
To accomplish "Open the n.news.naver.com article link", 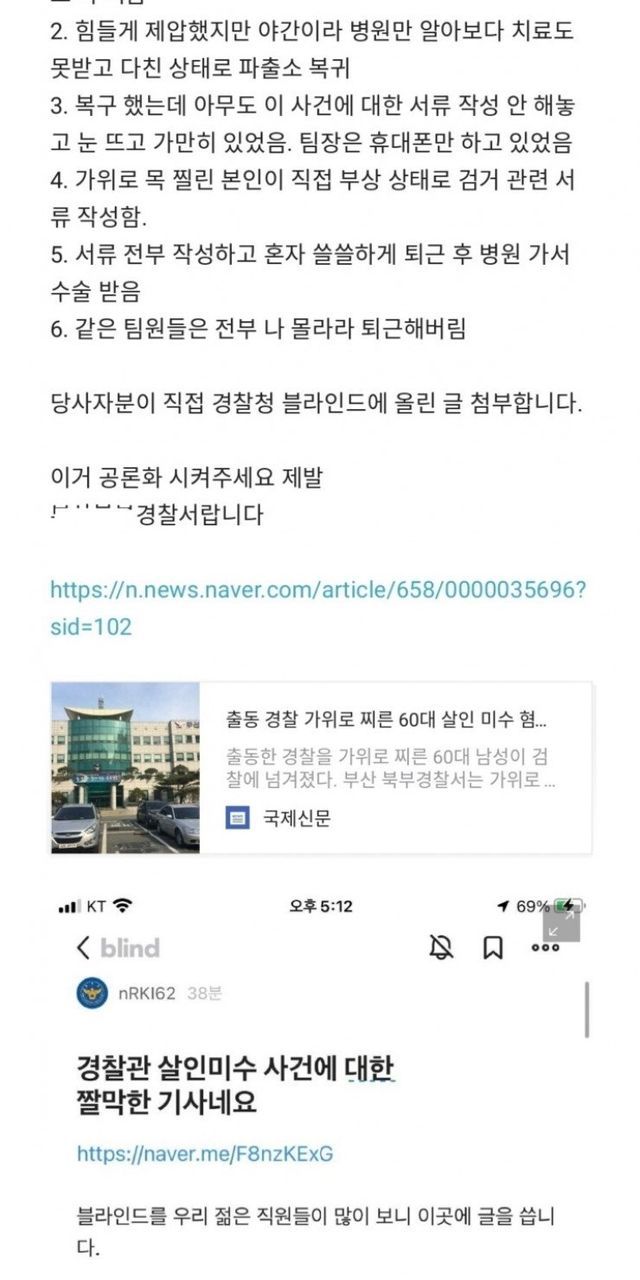I will coord(317,589).
